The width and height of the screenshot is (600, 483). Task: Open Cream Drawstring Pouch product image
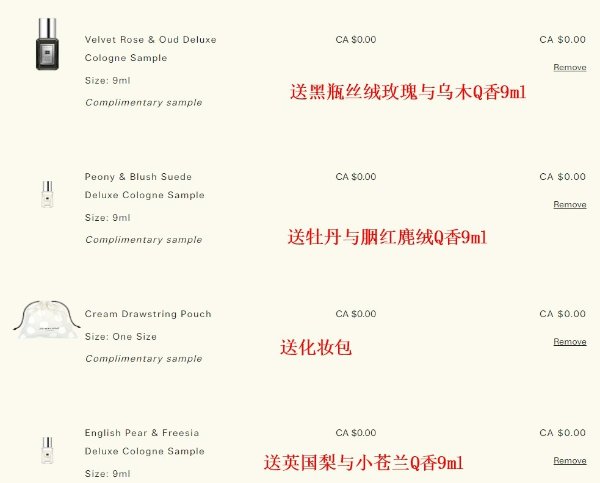[46, 318]
